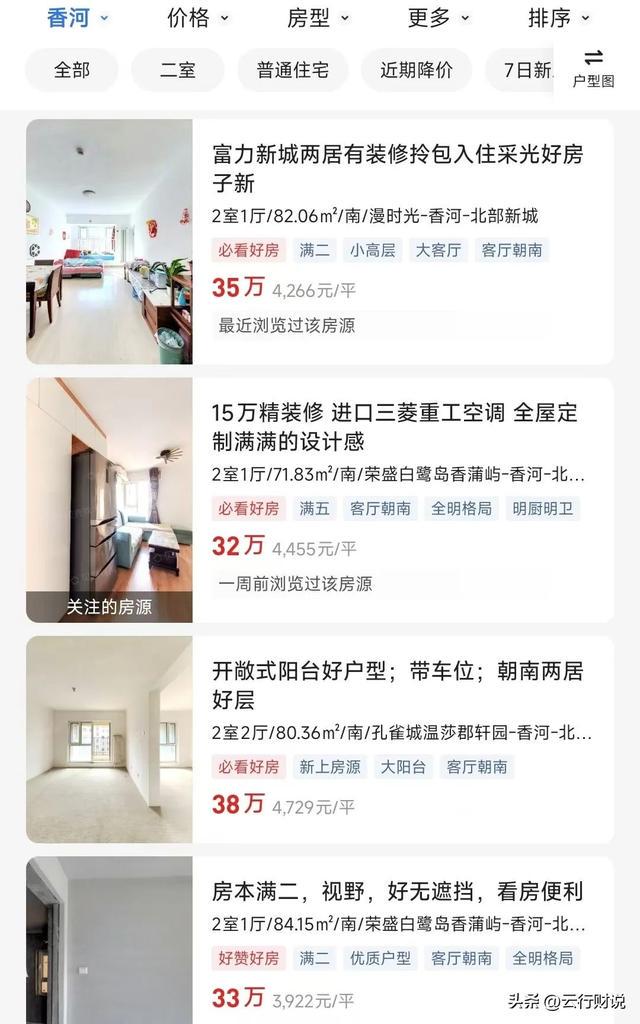Select the 全部 chip
Image resolution: width=640 pixels, height=1024 pixels.
point(72,70)
